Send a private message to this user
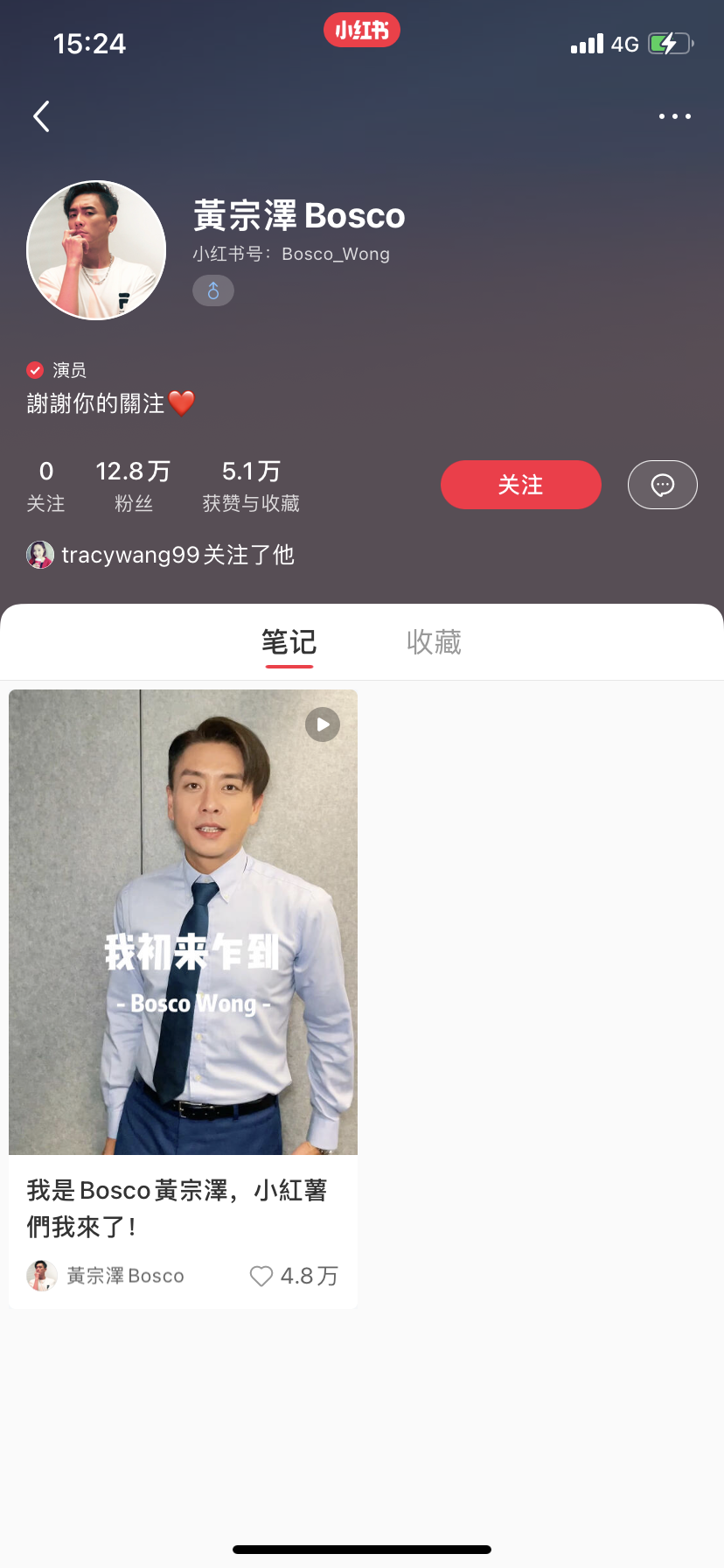The width and height of the screenshot is (724, 1568). 662,485
